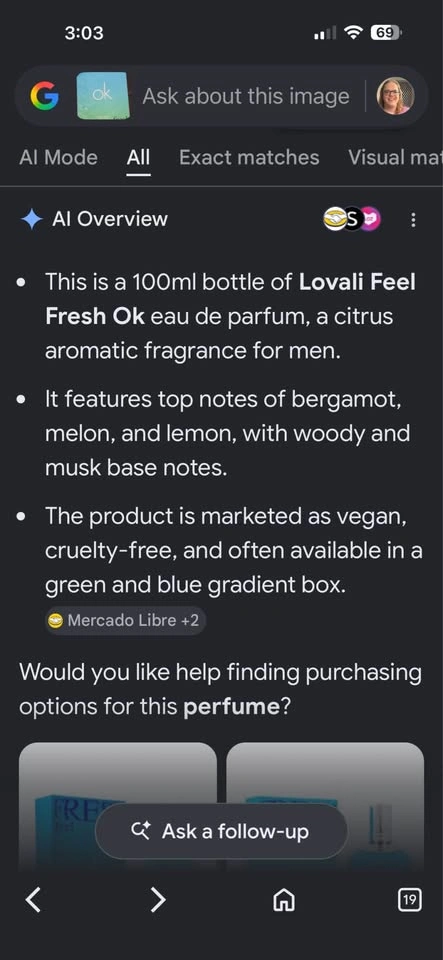Tap the Google logo in the search bar

45,96
